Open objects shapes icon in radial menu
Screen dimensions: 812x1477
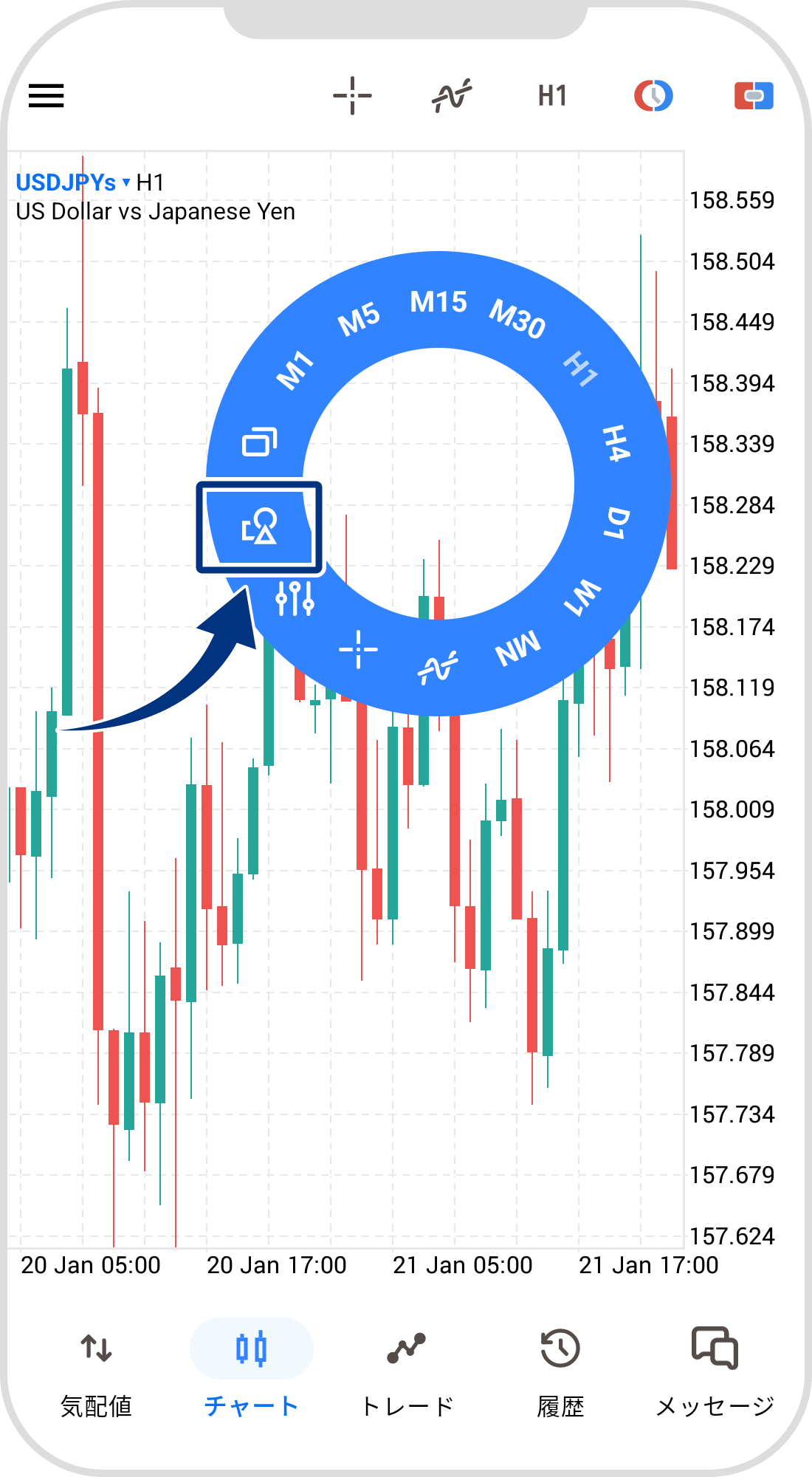(x=259, y=527)
